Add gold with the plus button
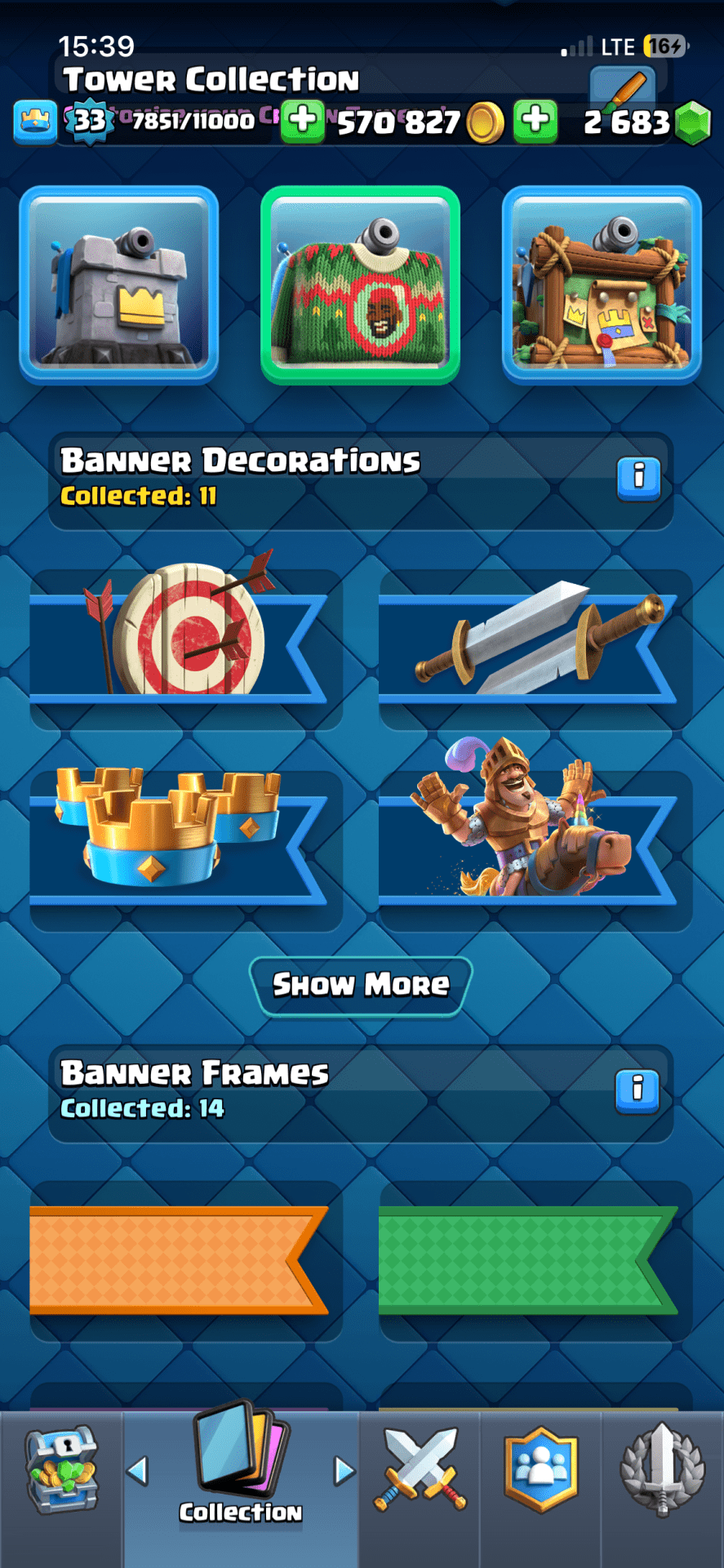The image size is (724, 1568). (x=303, y=121)
